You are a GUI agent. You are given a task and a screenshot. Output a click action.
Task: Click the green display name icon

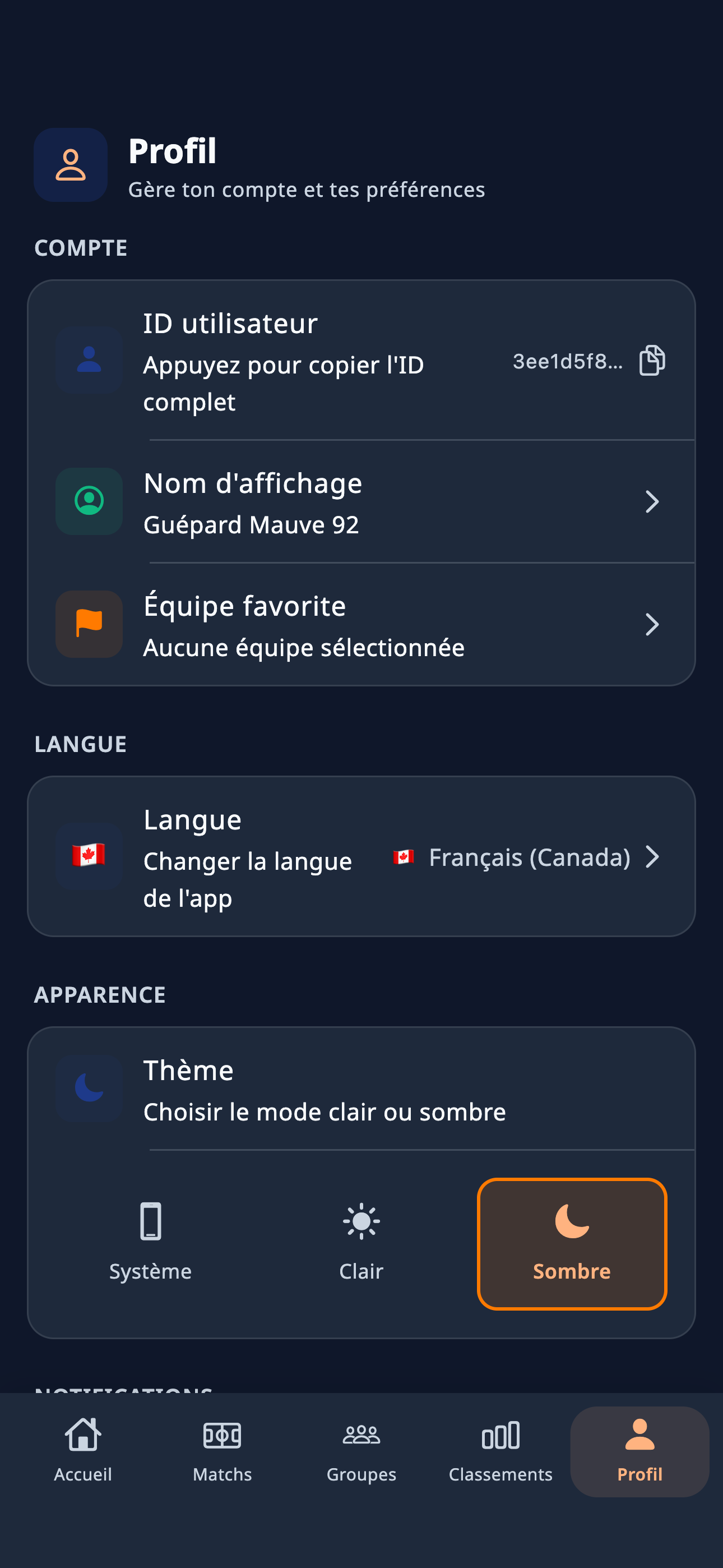pyautogui.click(x=88, y=500)
